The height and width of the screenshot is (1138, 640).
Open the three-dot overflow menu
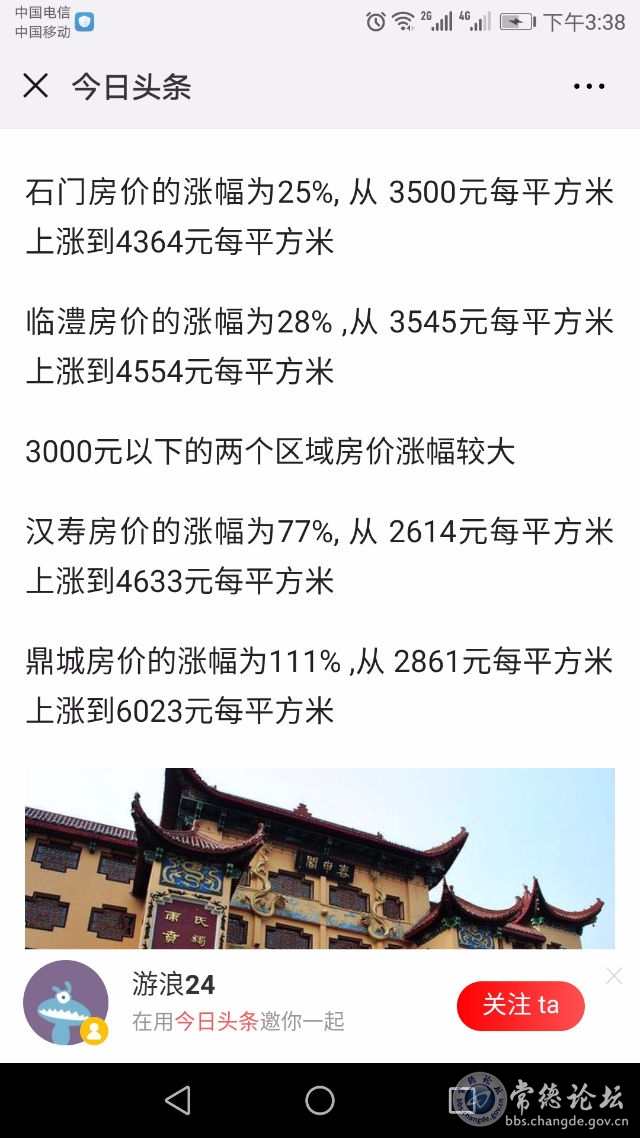click(589, 87)
